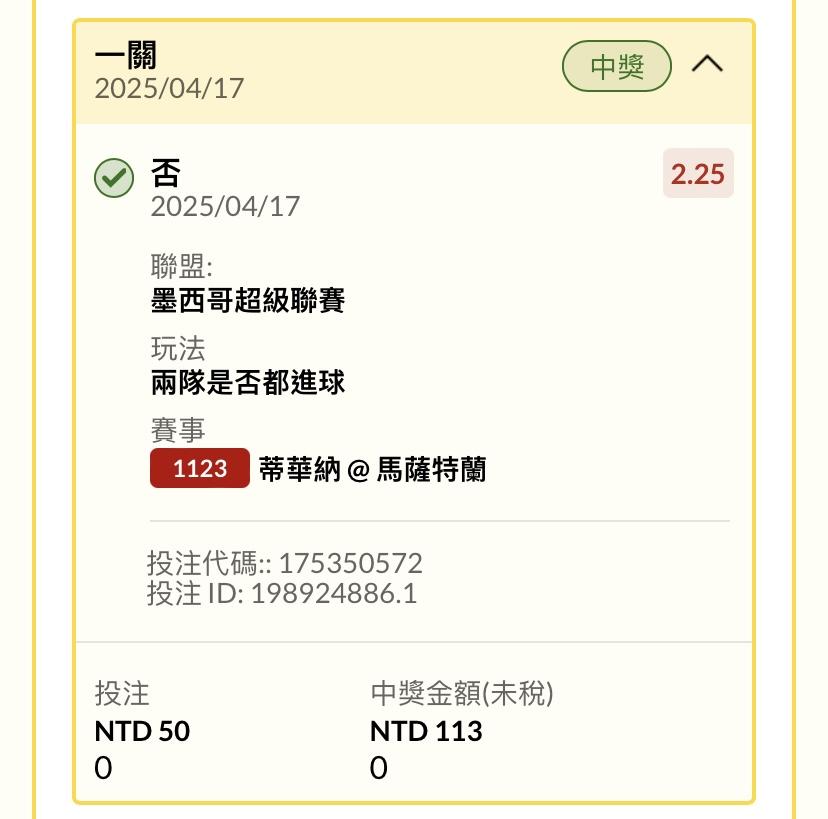Collapse the 一關 bet card with the chevron
Screen dimensions: 828x819
point(707,64)
